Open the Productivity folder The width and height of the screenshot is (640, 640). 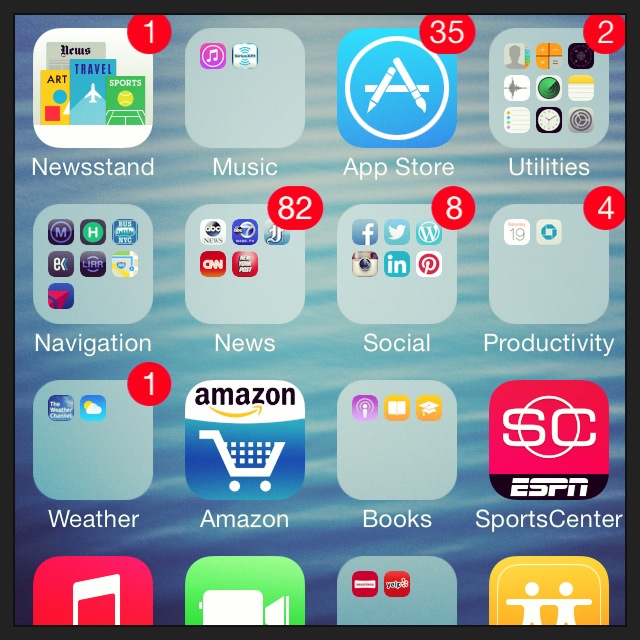click(549, 264)
